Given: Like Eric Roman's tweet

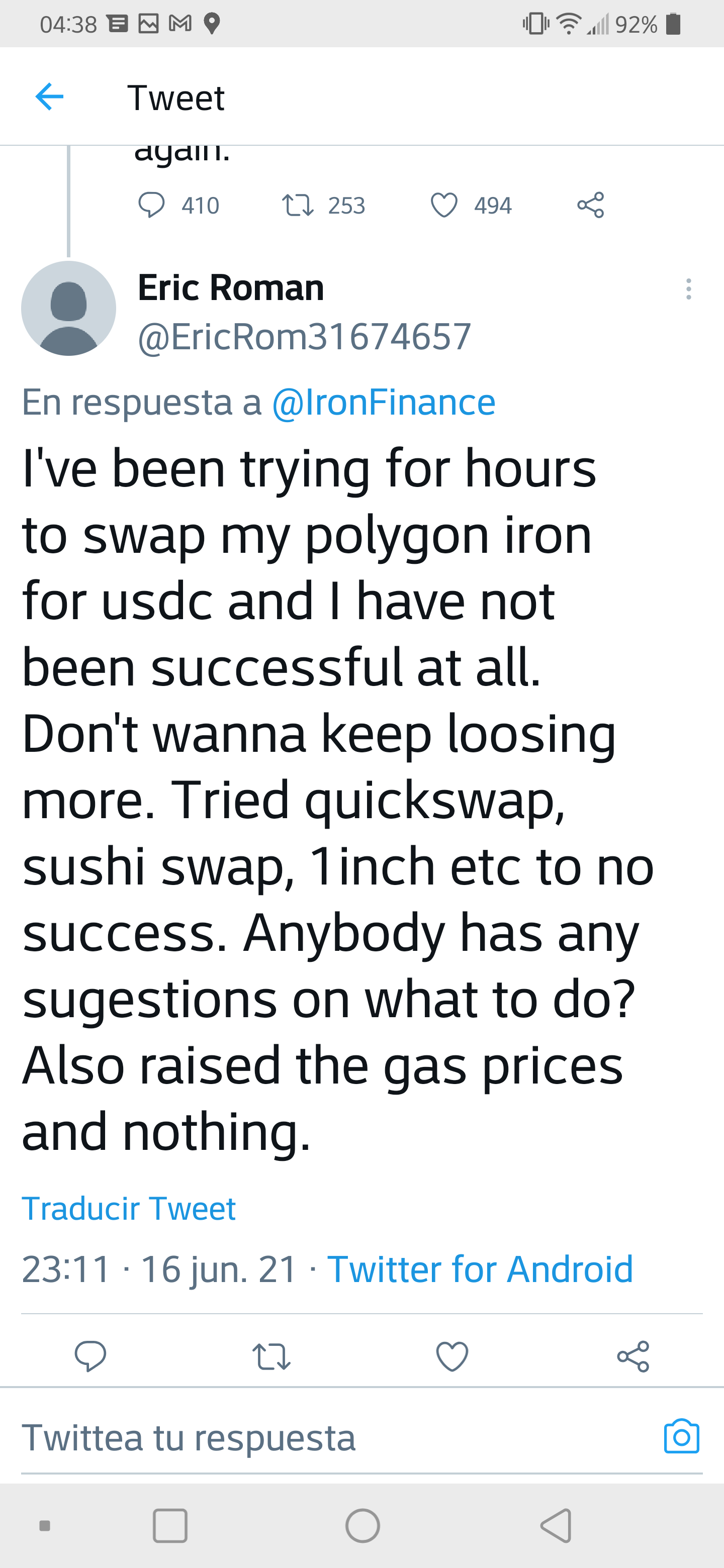Looking at the screenshot, I should point(452,1356).
